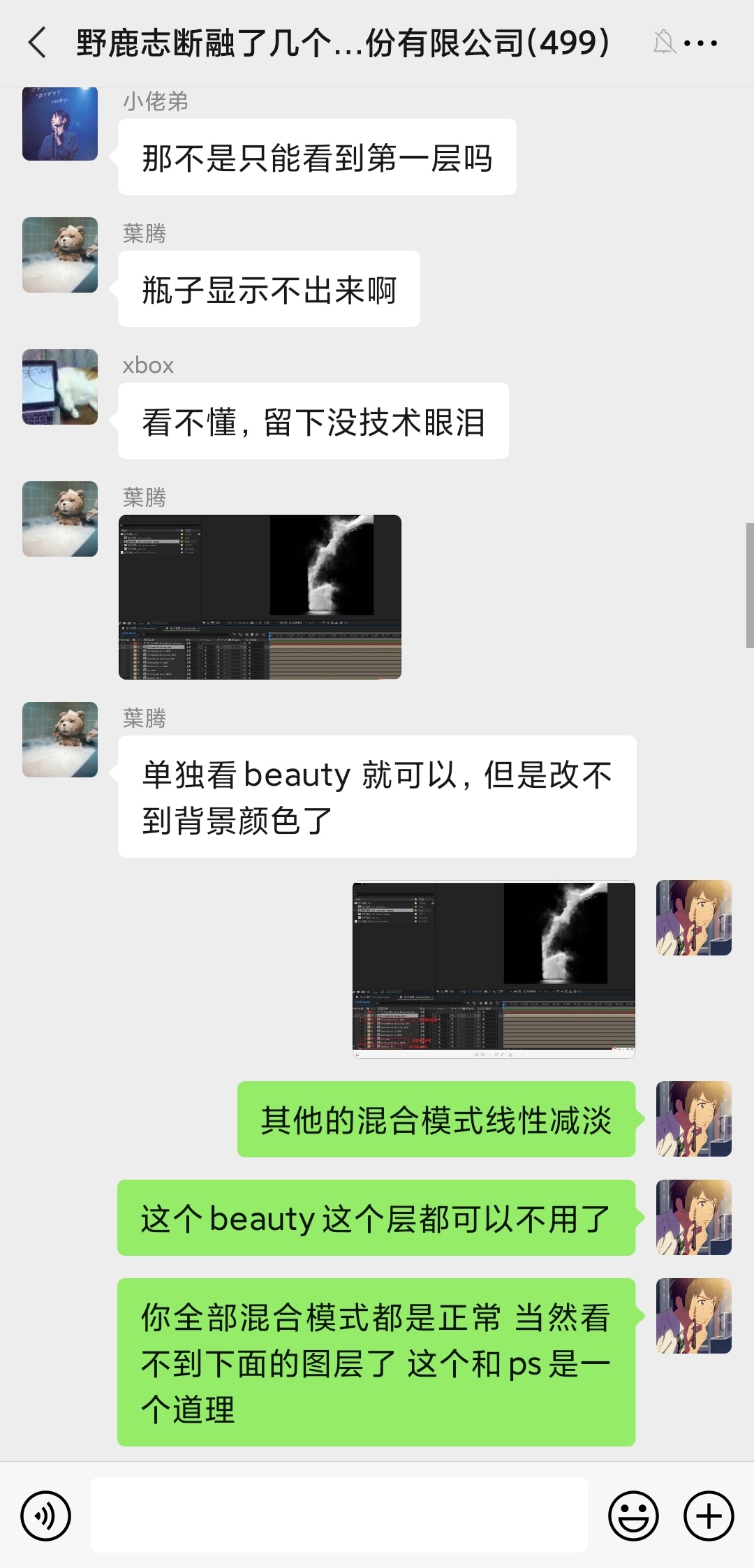Open the plus attachment menu
Screen dimensions: 754x1568
pyautogui.click(x=709, y=1516)
